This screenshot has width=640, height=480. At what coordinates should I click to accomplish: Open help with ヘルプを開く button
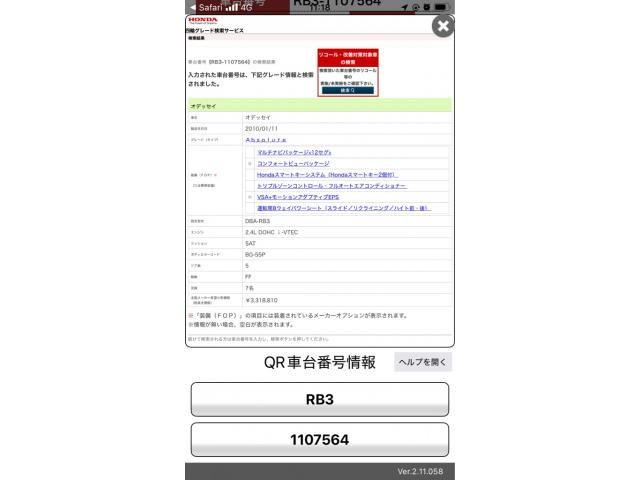422,362
